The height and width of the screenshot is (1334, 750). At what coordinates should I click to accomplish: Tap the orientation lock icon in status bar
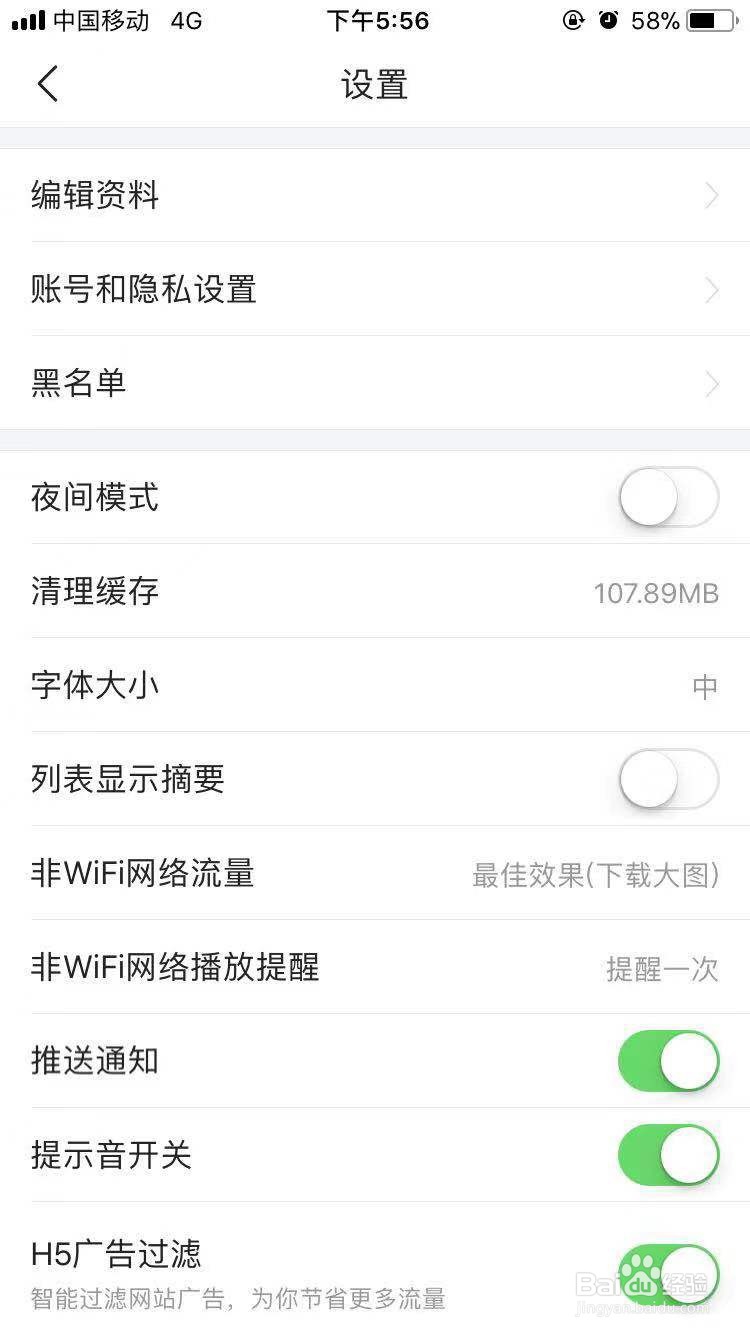coord(570,20)
